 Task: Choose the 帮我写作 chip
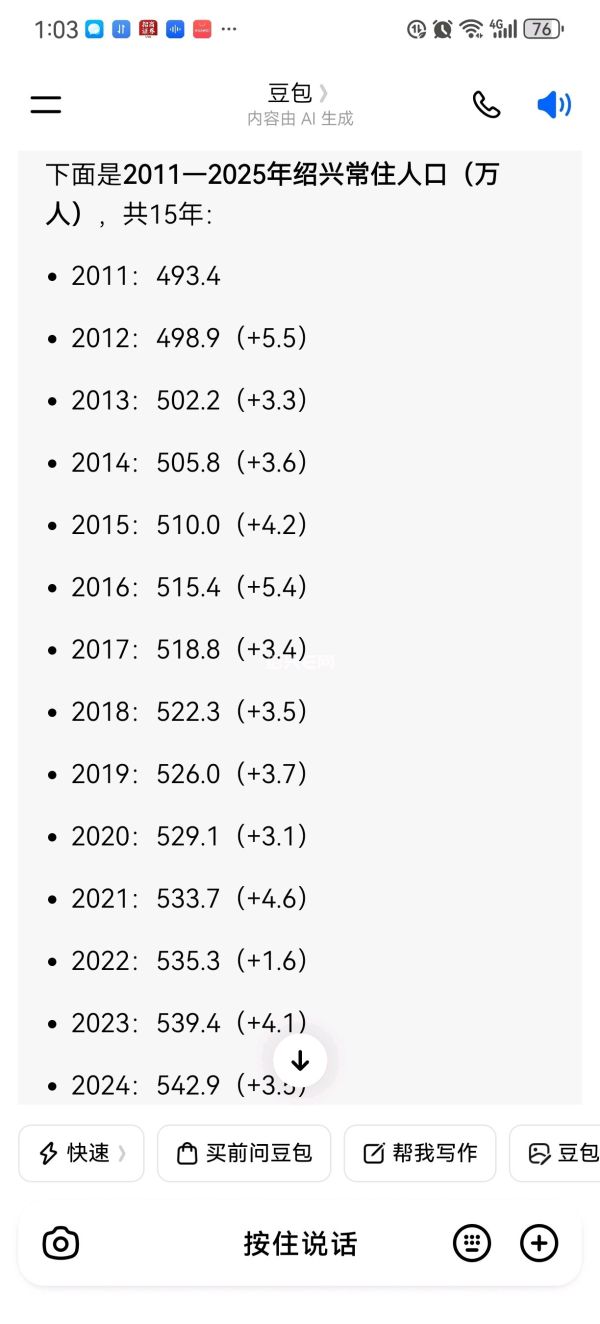point(420,1153)
